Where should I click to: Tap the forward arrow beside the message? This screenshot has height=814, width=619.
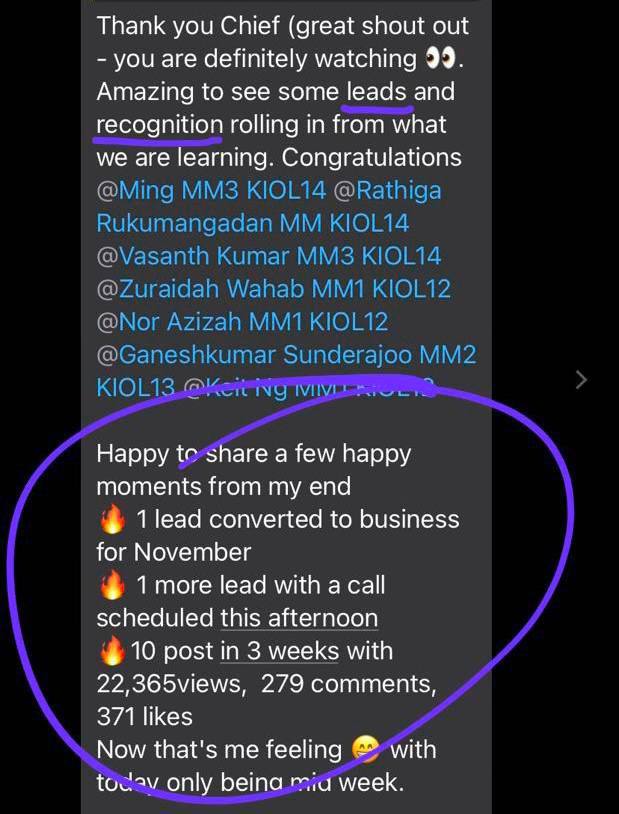point(581,379)
